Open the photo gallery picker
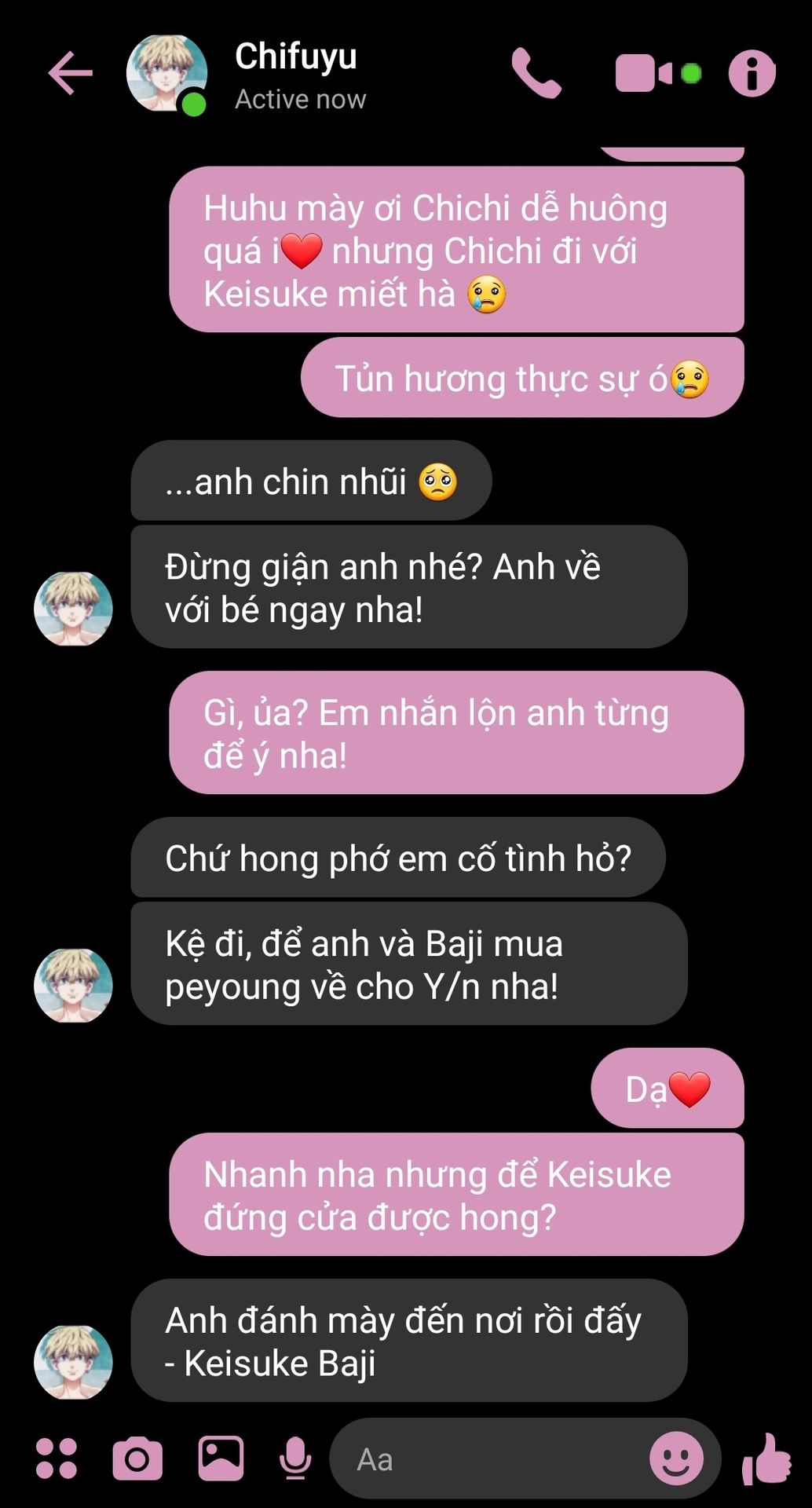812x1508 pixels. coord(221,1459)
